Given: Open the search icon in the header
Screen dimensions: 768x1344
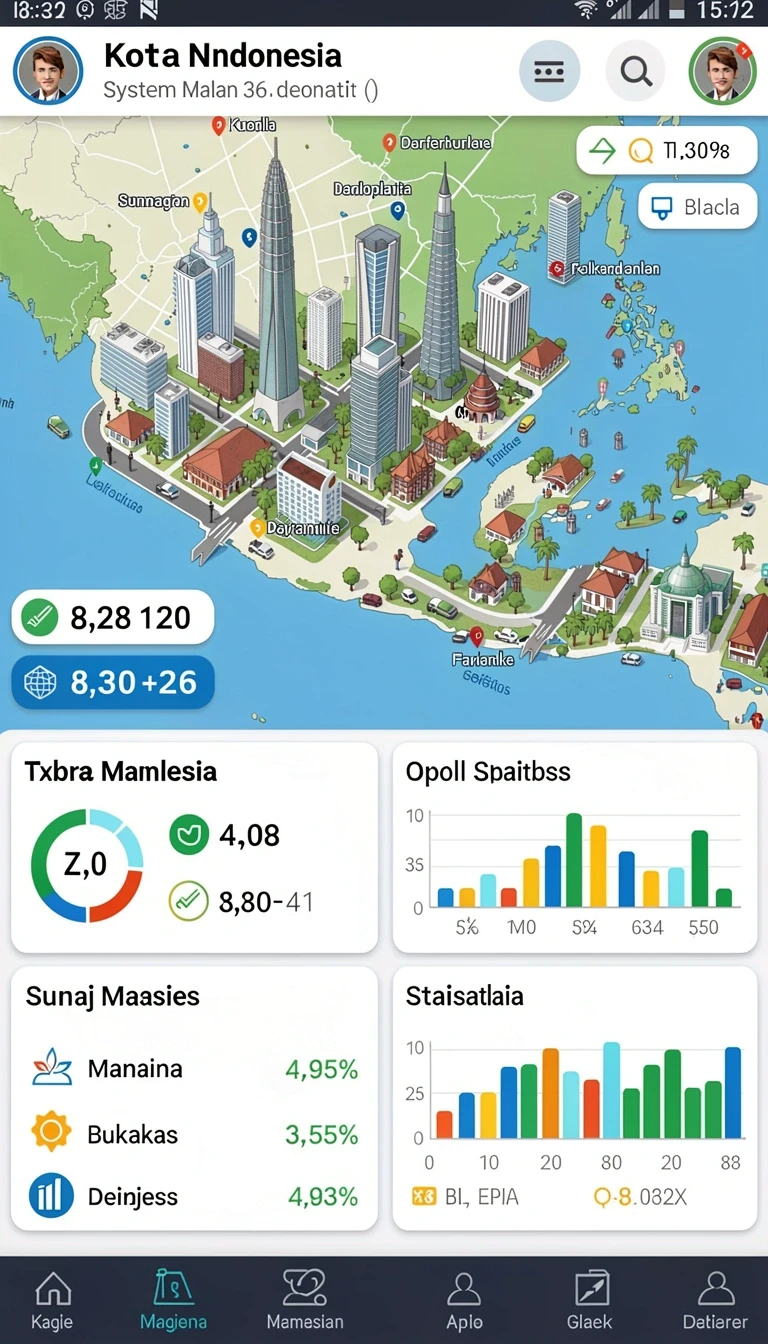Looking at the screenshot, I should (x=636, y=72).
